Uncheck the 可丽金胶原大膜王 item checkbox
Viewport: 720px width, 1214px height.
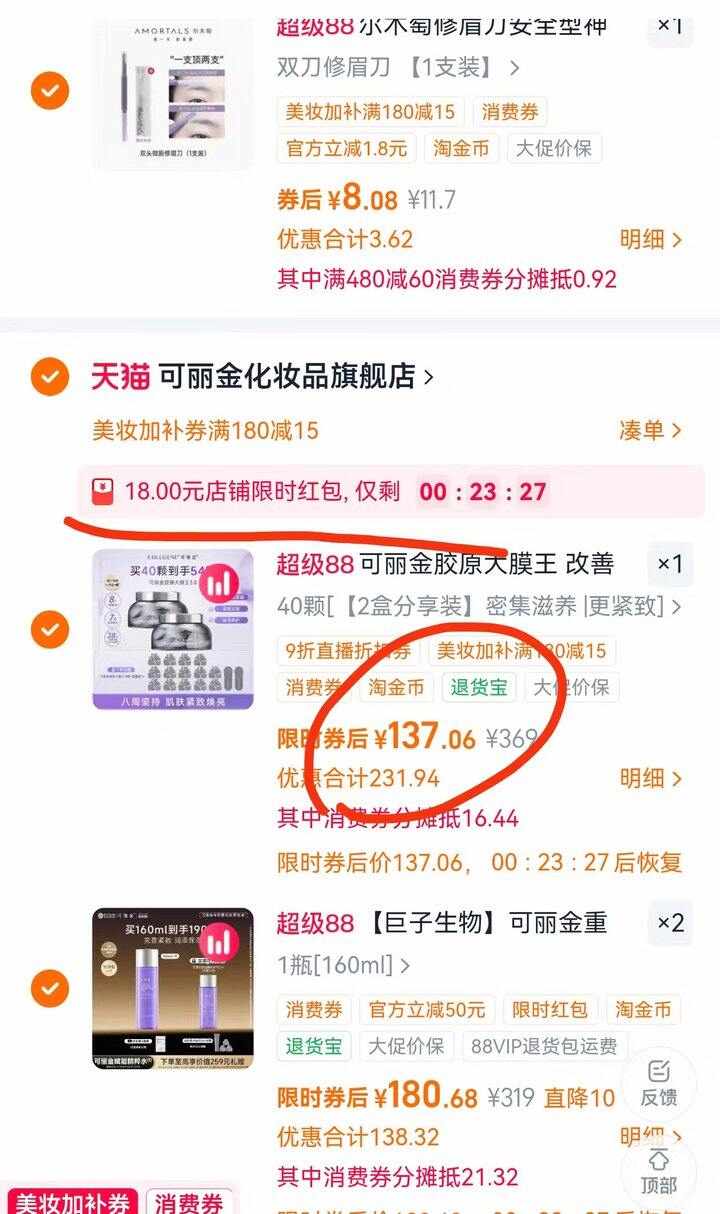(x=49, y=630)
